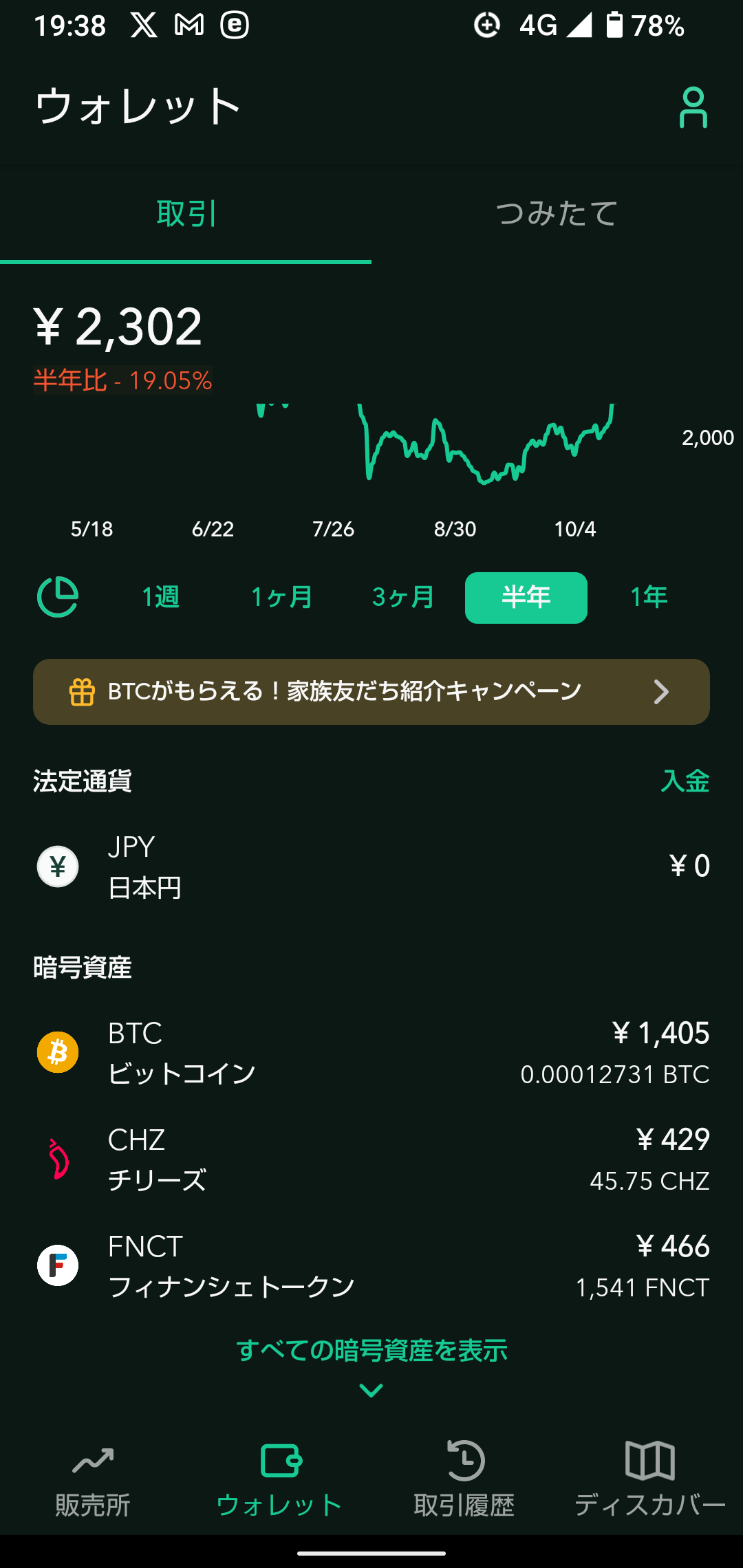This screenshot has width=743, height=1568.
Task: Select the 取引 tab
Action: click(186, 214)
